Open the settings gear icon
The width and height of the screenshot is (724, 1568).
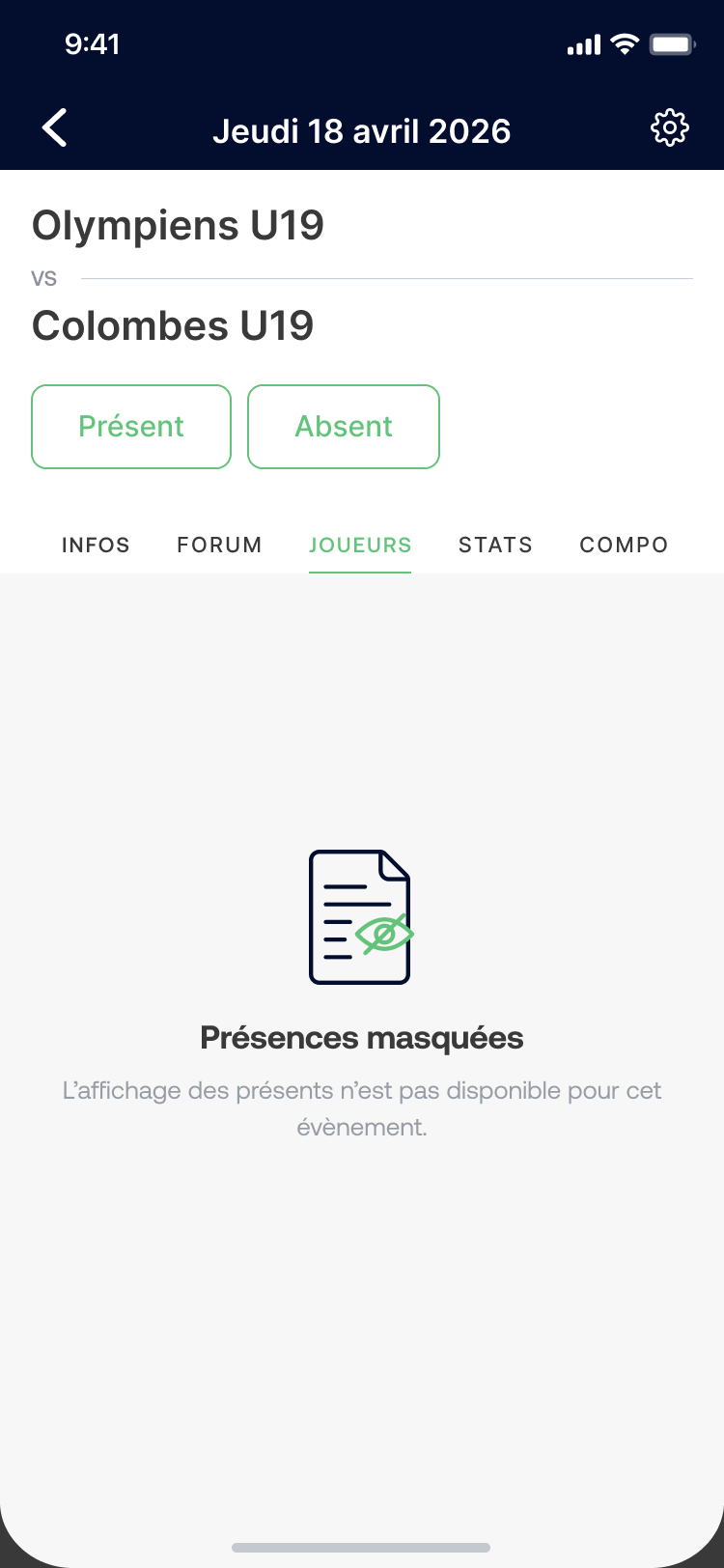(x=669, y=126)
